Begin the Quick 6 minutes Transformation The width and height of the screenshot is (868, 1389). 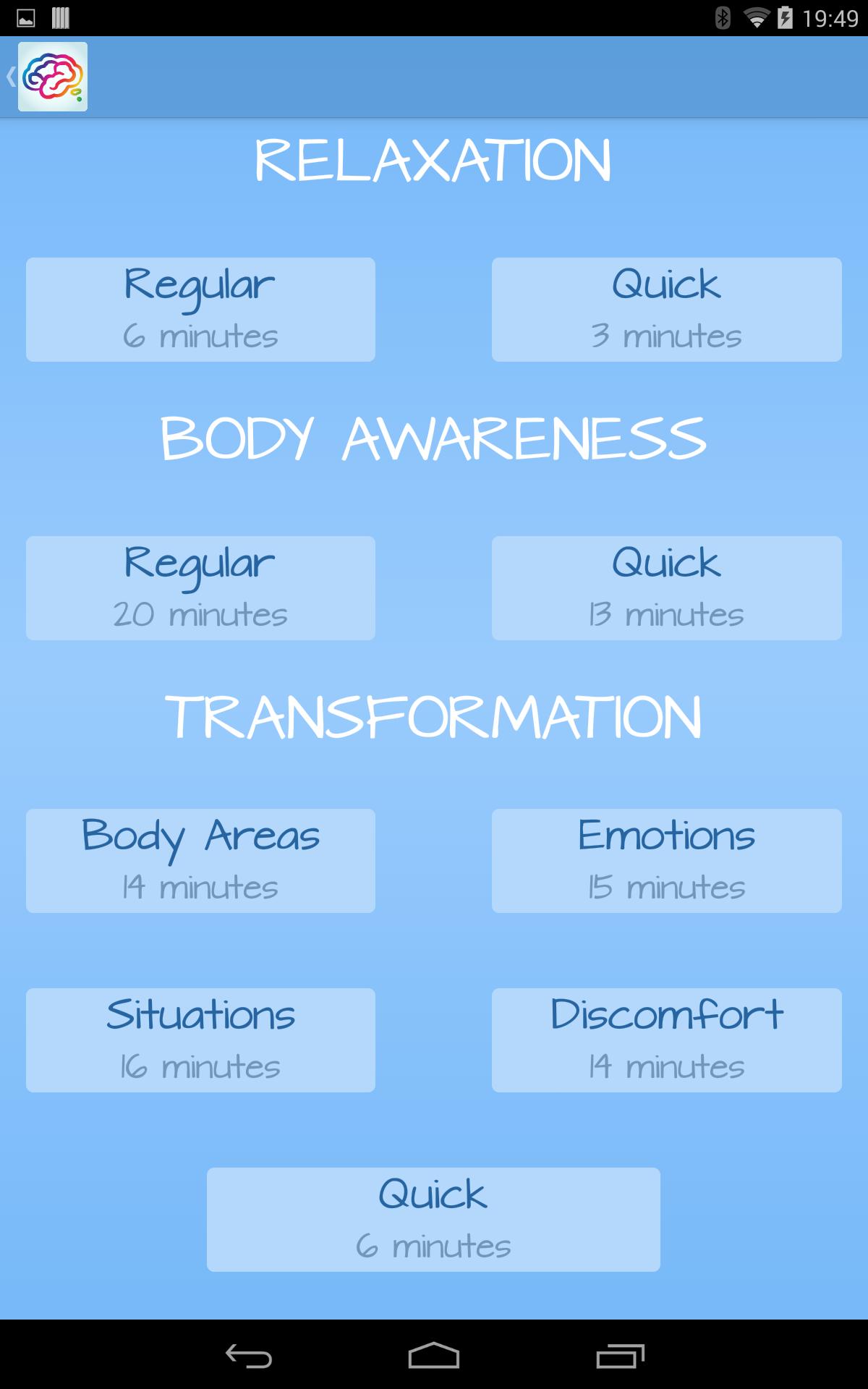[x=433, y=1220]
